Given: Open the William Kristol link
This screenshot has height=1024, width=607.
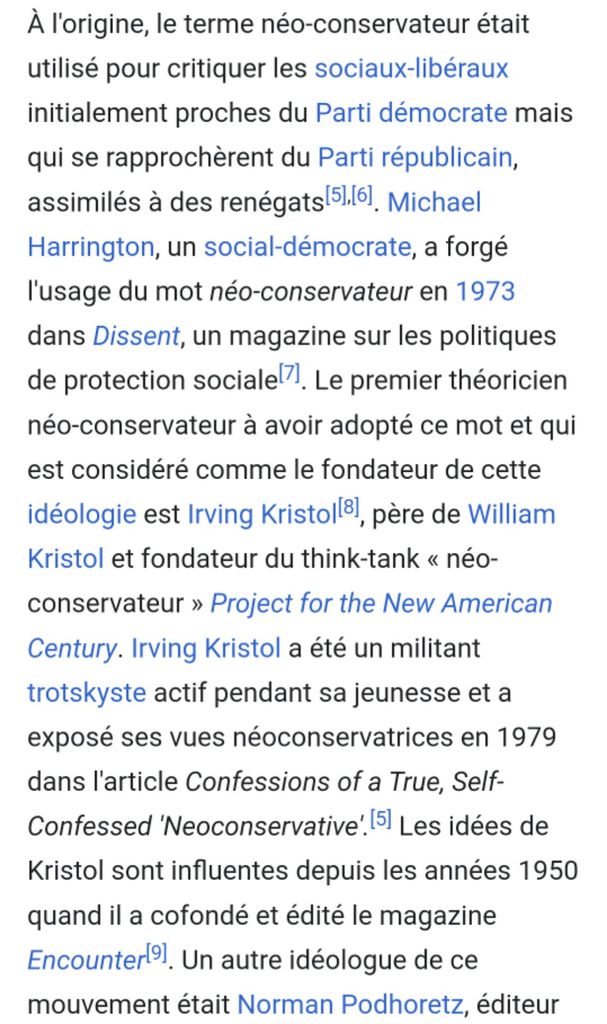Looking at the screenshot, I should [511, 515].
